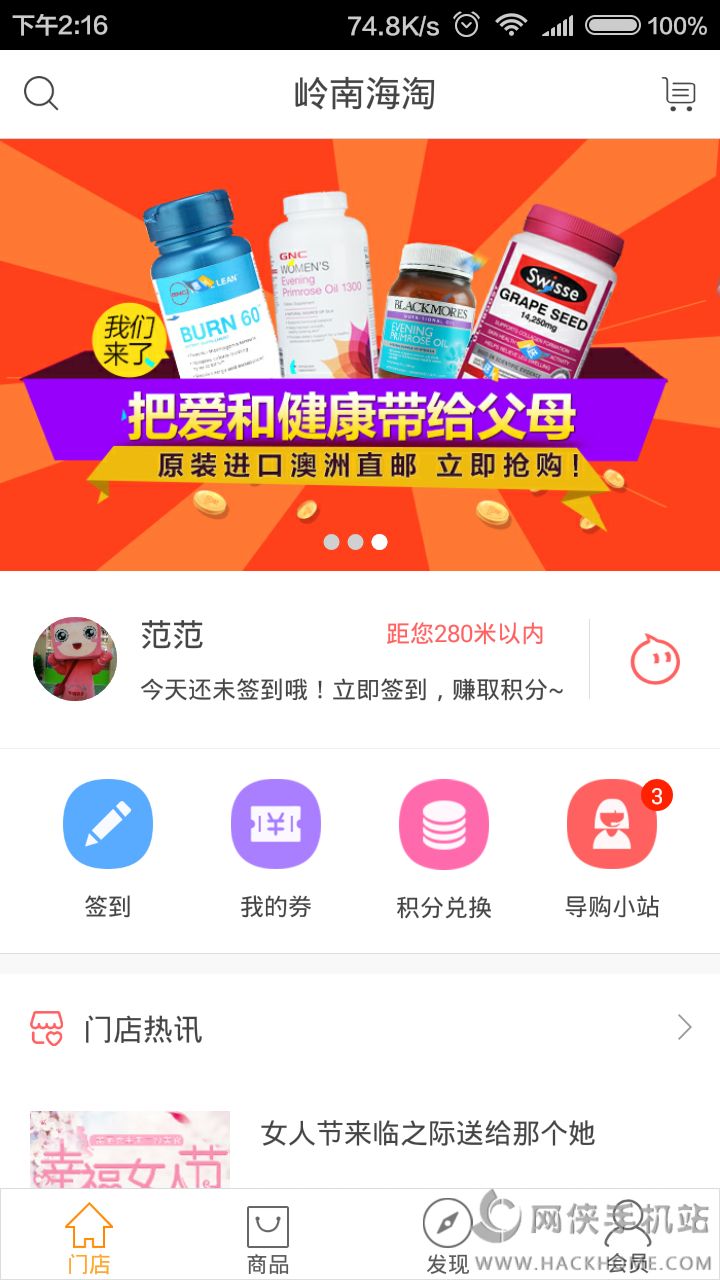
Task: Open 我的券 coupons
Action: [276, 848]
